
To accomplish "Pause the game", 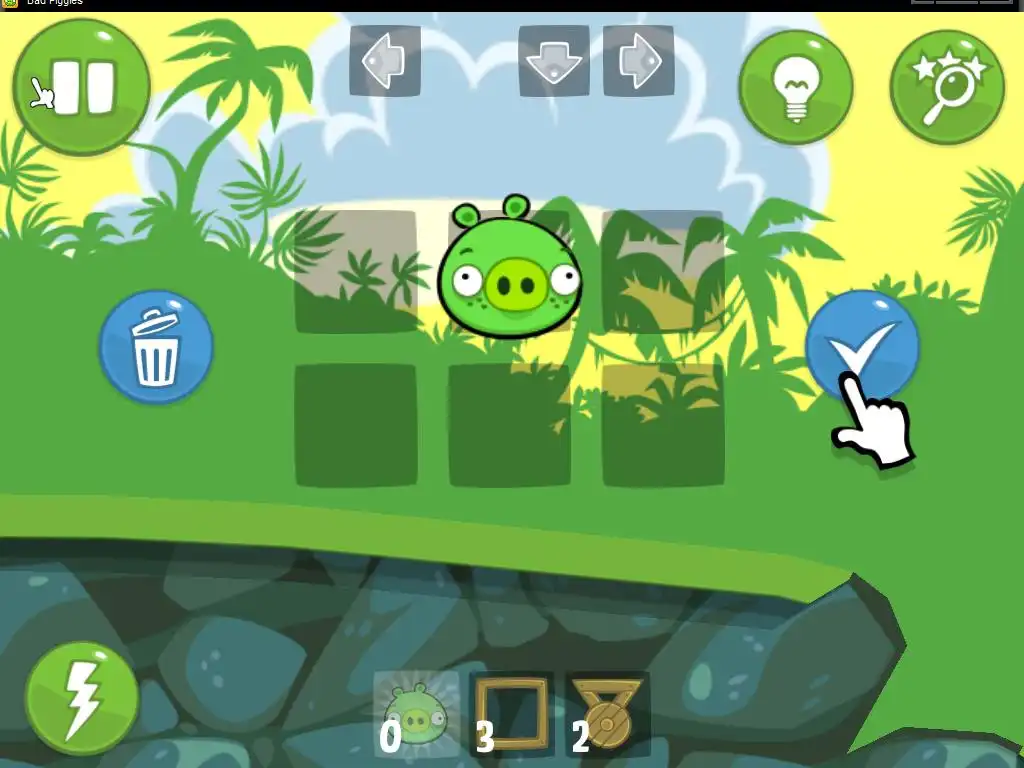I will coord(81,87).
